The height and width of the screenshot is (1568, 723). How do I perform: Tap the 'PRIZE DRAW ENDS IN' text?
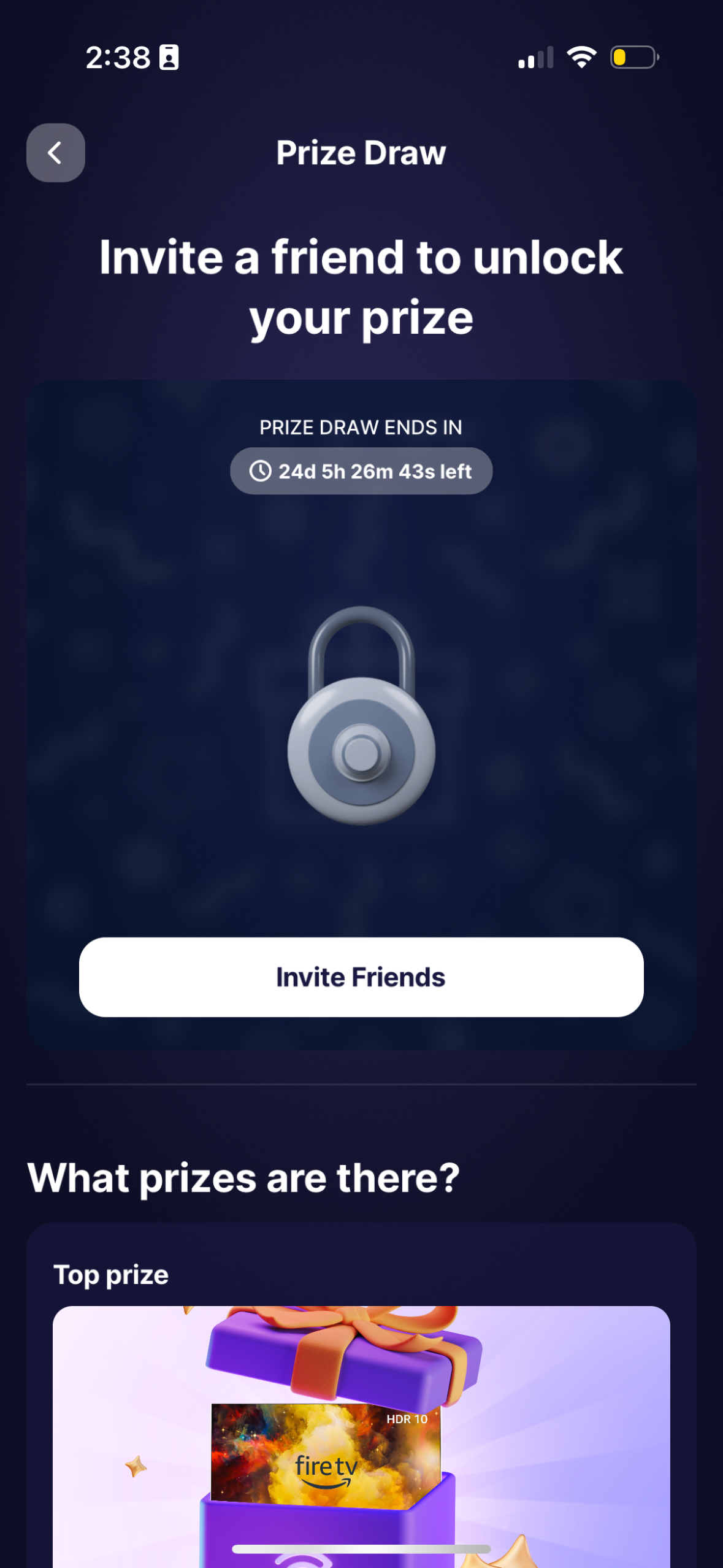tap(361, 427)
